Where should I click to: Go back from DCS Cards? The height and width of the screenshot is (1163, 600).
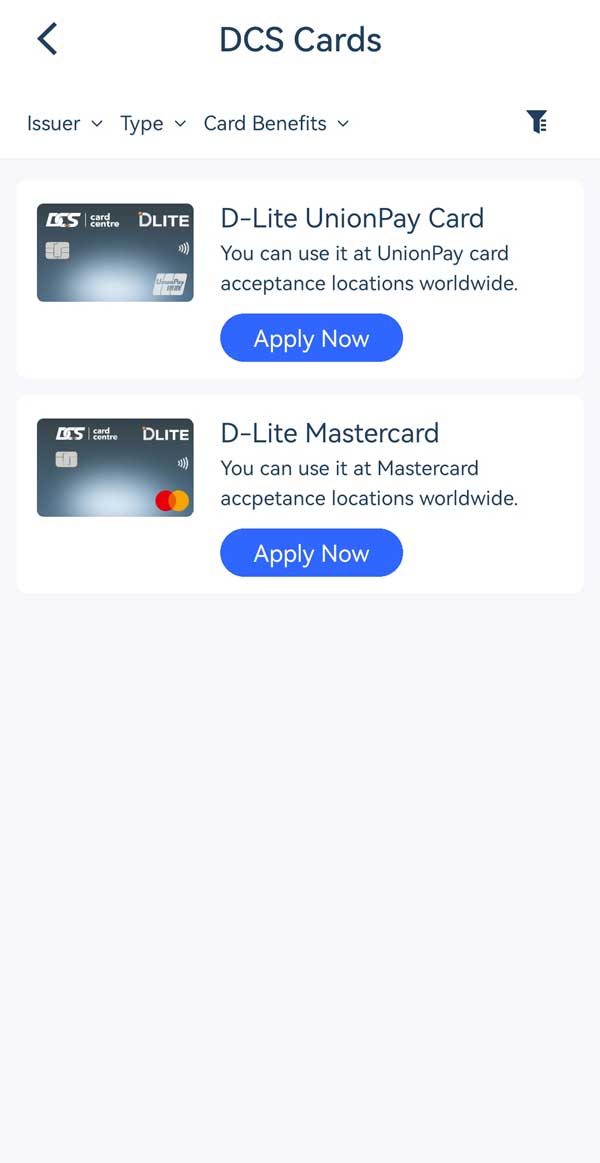point(47,40)
